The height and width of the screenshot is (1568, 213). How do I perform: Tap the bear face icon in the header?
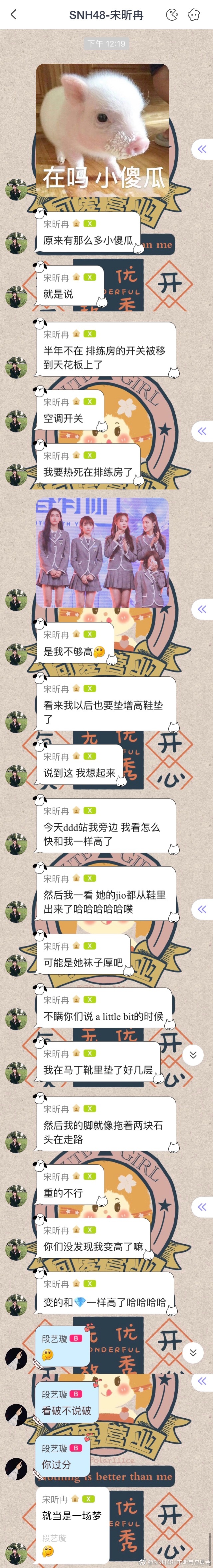point(194,15)
